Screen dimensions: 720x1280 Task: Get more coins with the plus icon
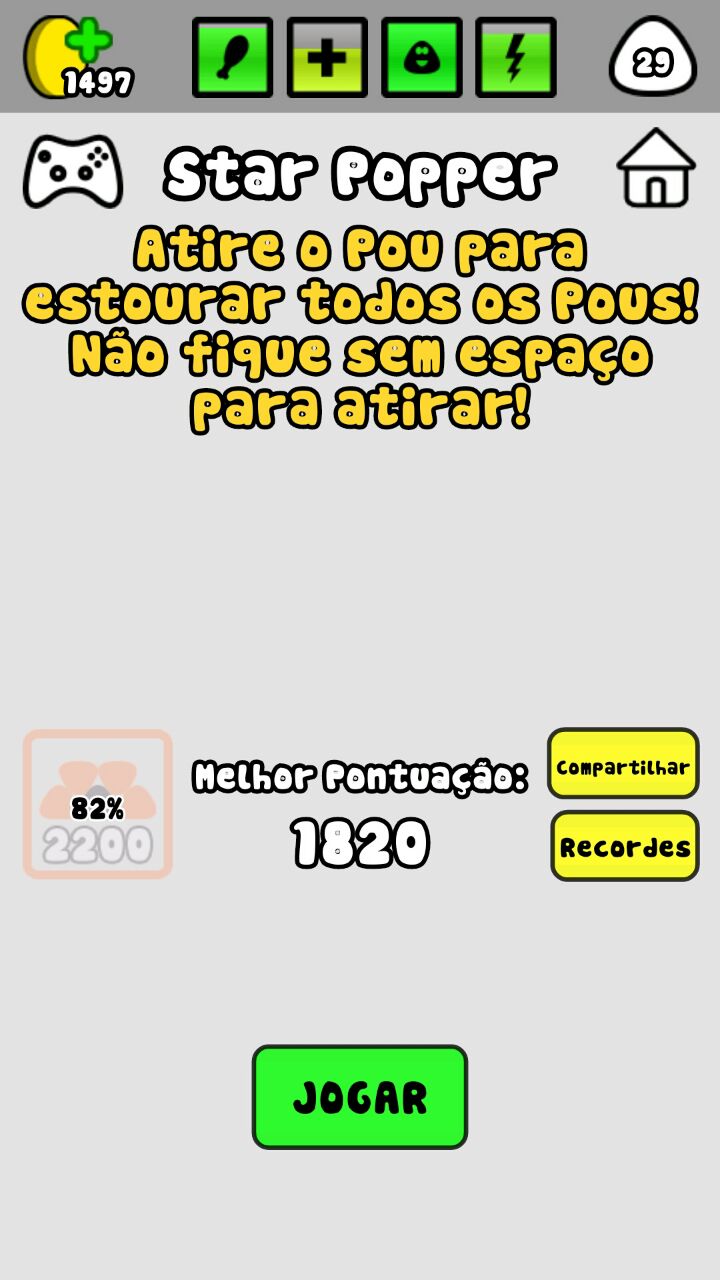(88, 42)
